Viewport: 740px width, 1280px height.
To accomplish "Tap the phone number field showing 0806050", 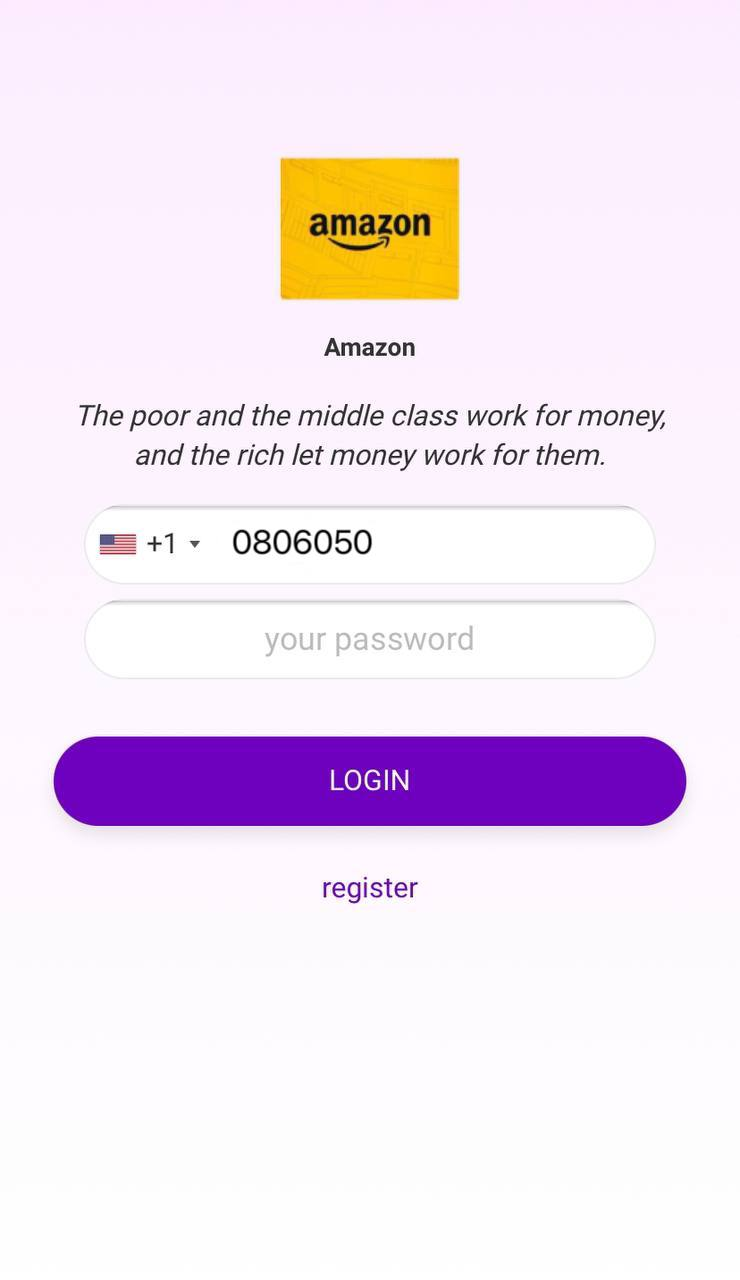I will (420, 544).
